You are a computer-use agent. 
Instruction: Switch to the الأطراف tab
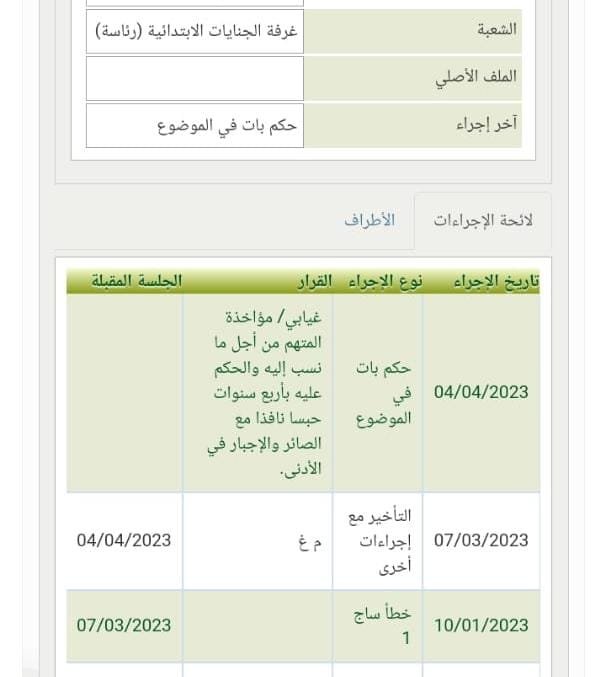coord(370,220)
